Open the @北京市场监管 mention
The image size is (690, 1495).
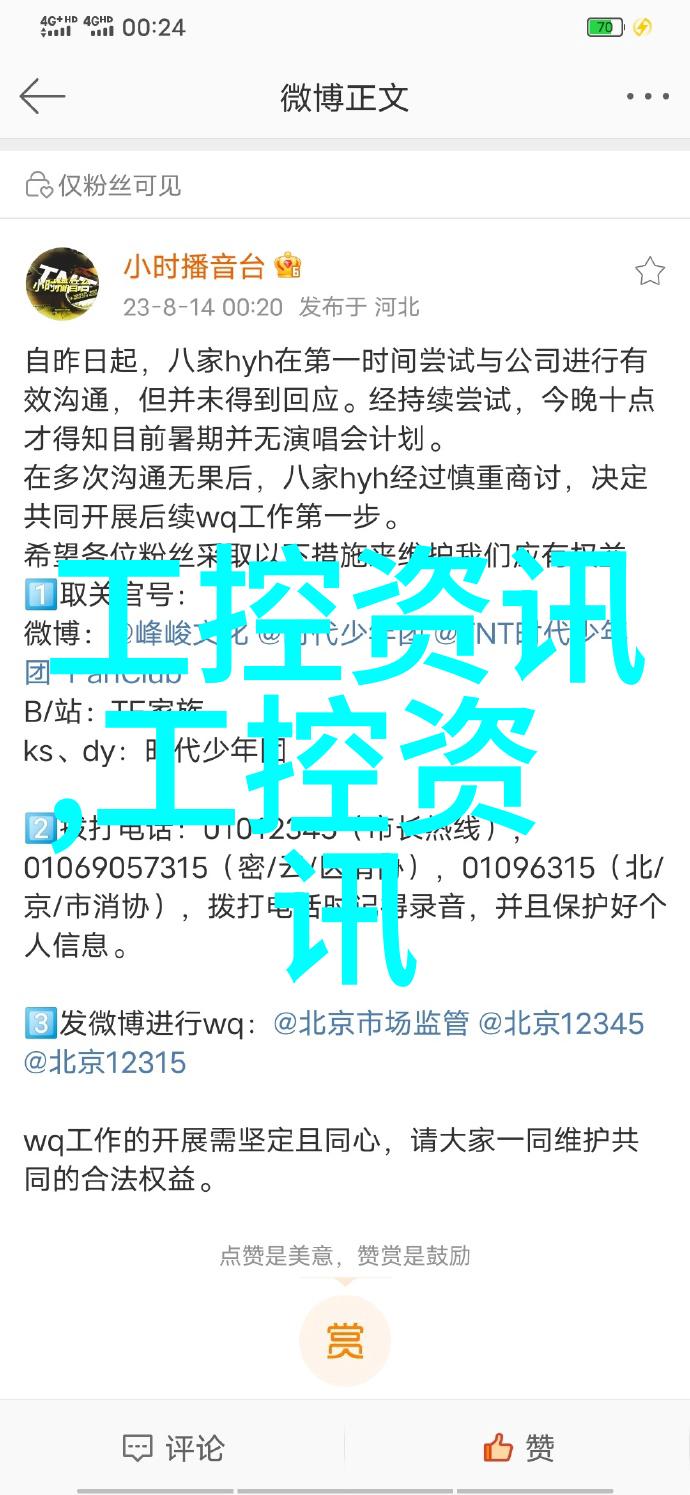(x=371, y=1023)
